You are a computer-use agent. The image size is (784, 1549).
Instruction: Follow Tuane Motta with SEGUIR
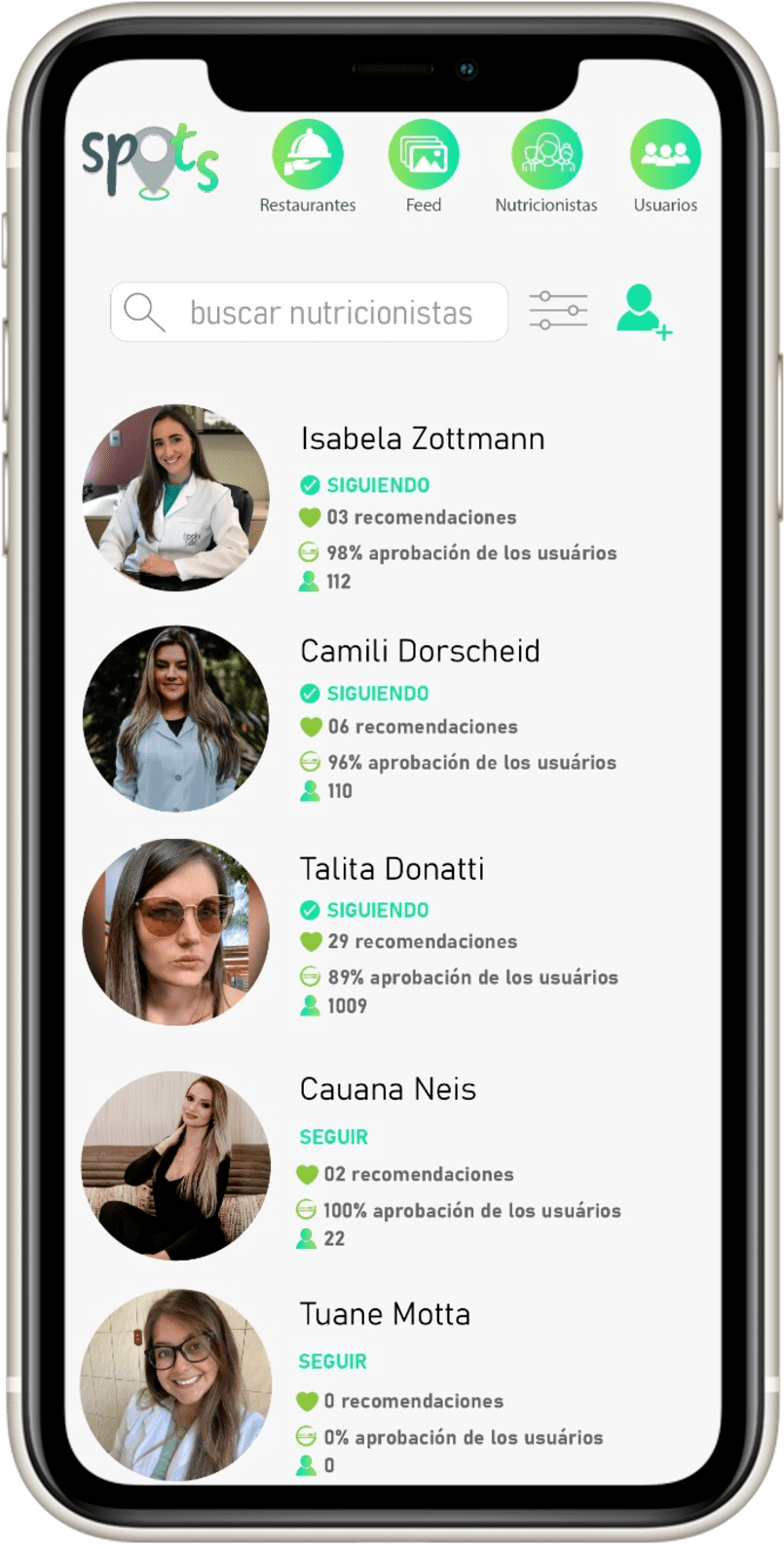[x=332, y=1361]
